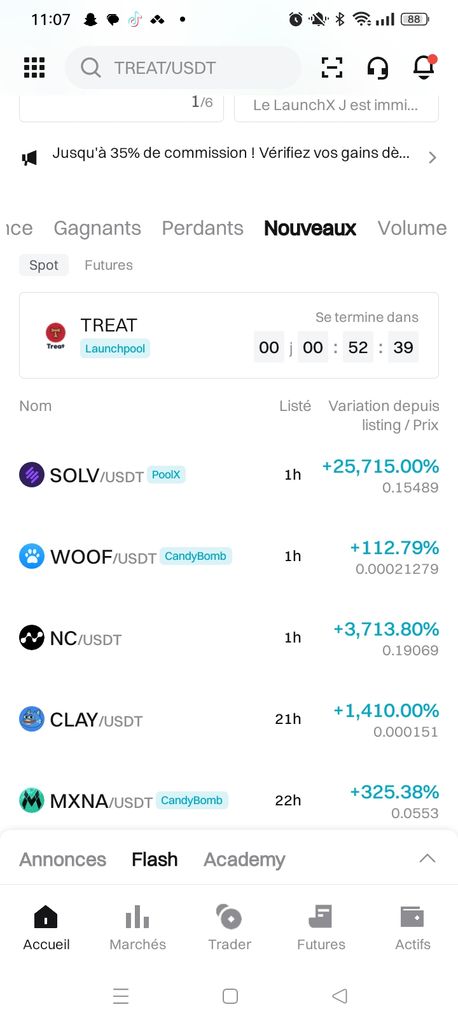458x1024 pixels.
Task: Open the WOOF/USDT pair
Action: (229, 556)
